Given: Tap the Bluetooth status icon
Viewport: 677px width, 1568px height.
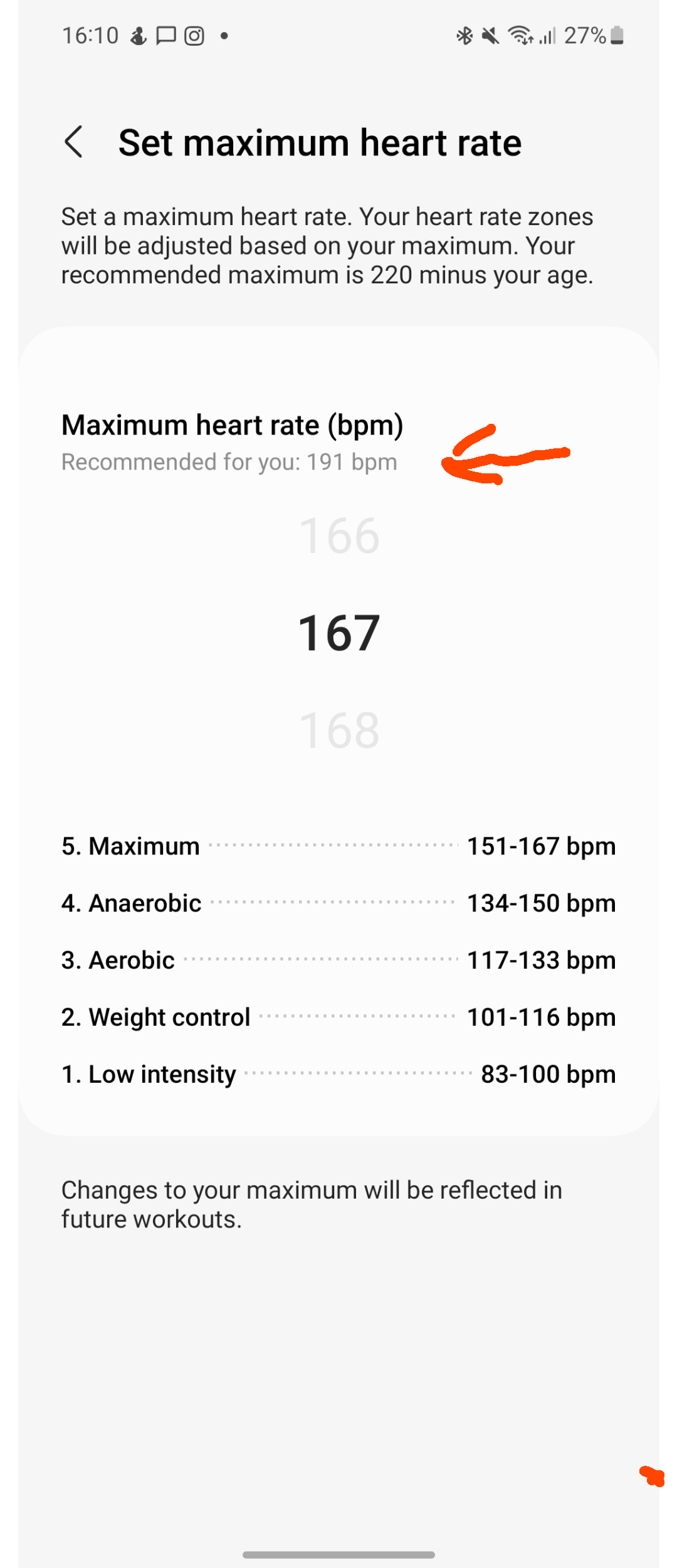Looking at the screenshot, I should 464,36.
